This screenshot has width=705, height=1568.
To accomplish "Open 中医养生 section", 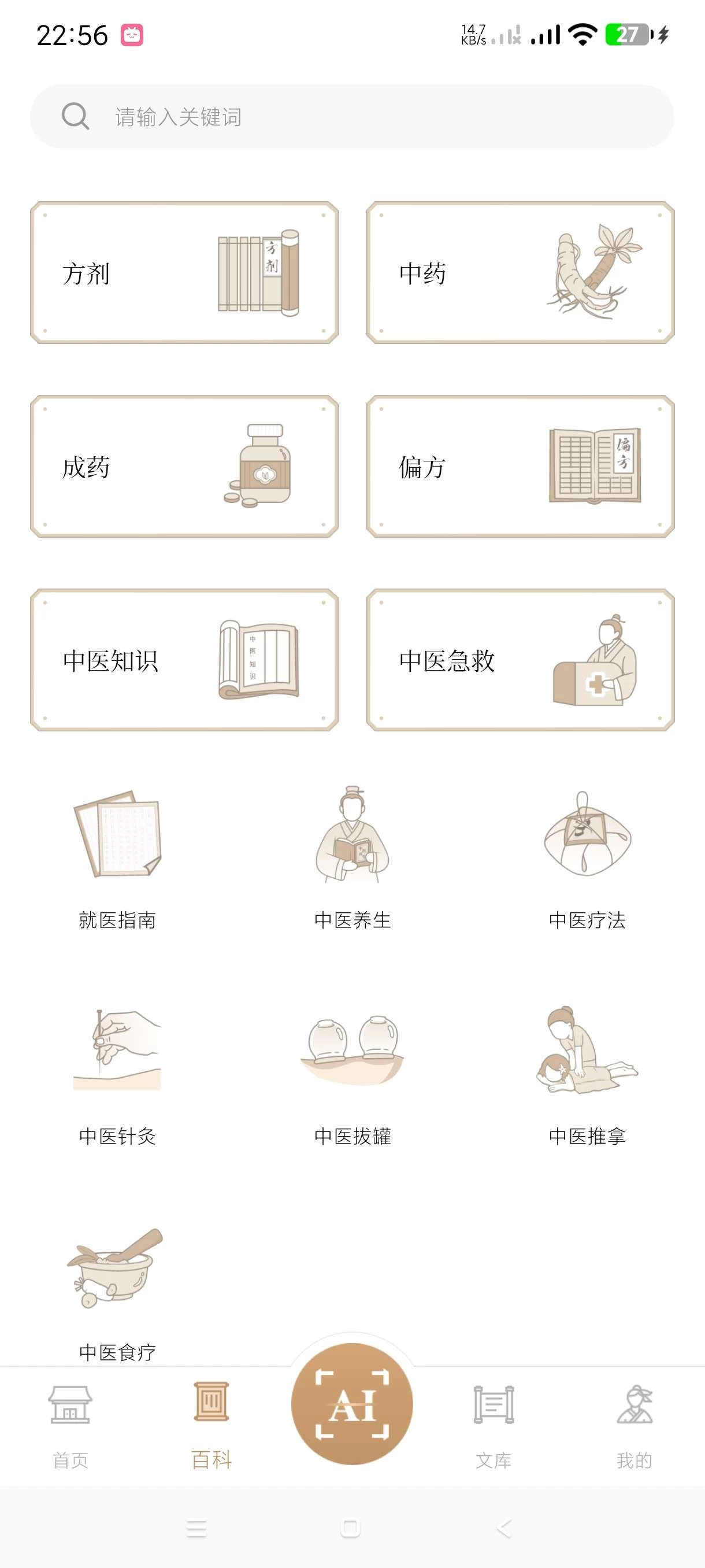I will pyautogui.click(x=352, y=858).
